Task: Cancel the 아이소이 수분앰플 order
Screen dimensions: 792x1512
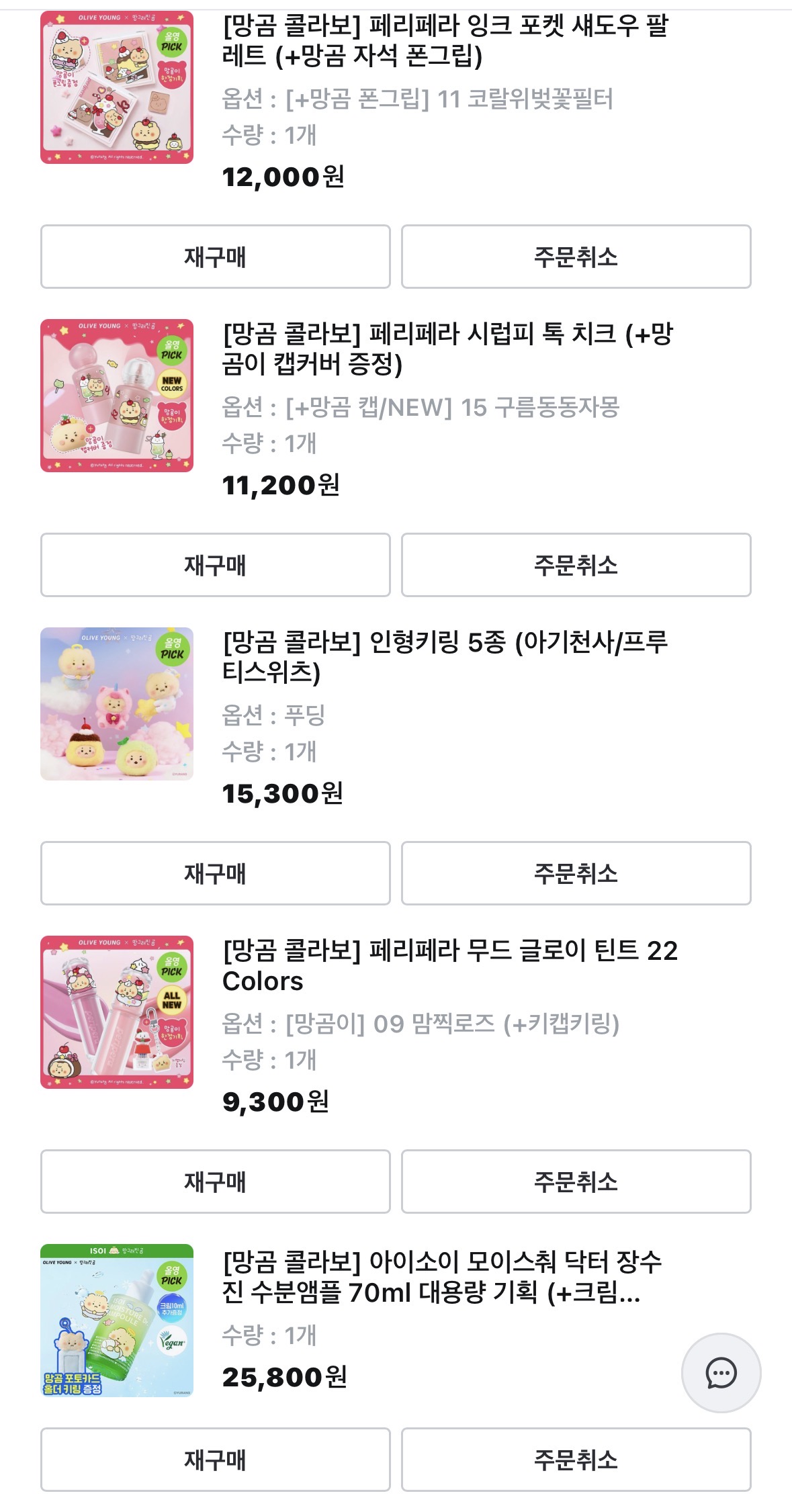Action: tap(576, 1460)
